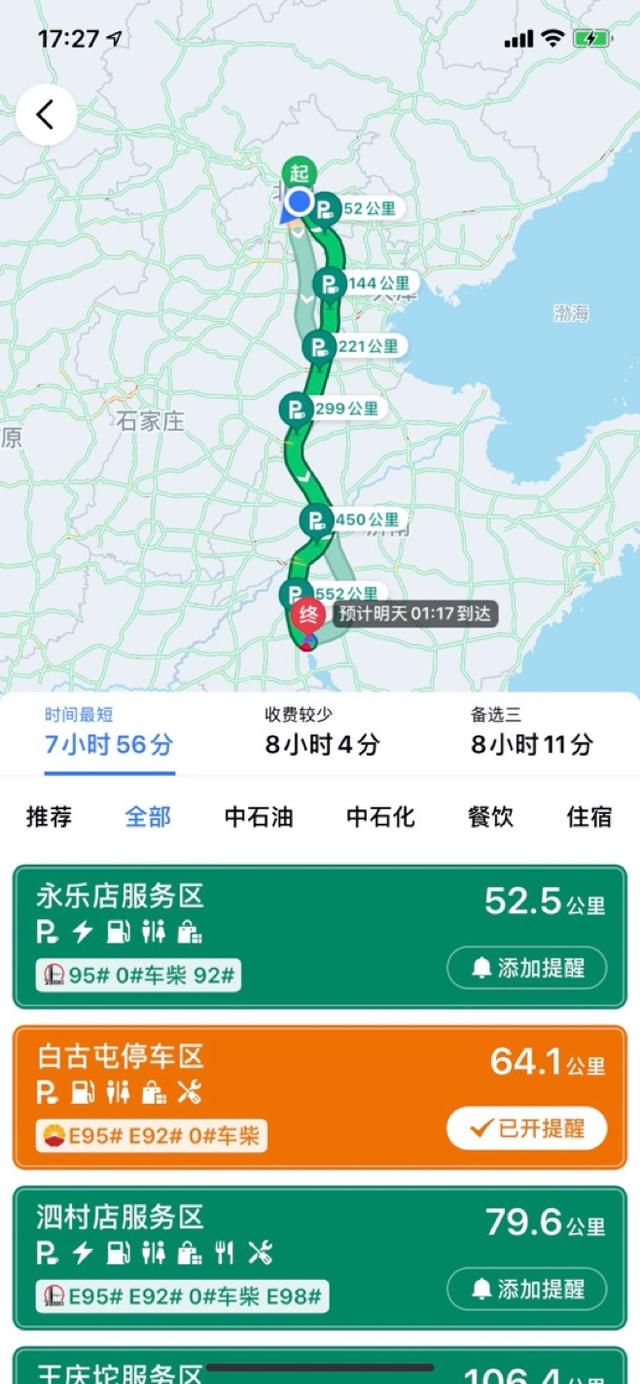Go back using the arrow button
This screenshot has width=640, height=1384.
tap(46, 115)
